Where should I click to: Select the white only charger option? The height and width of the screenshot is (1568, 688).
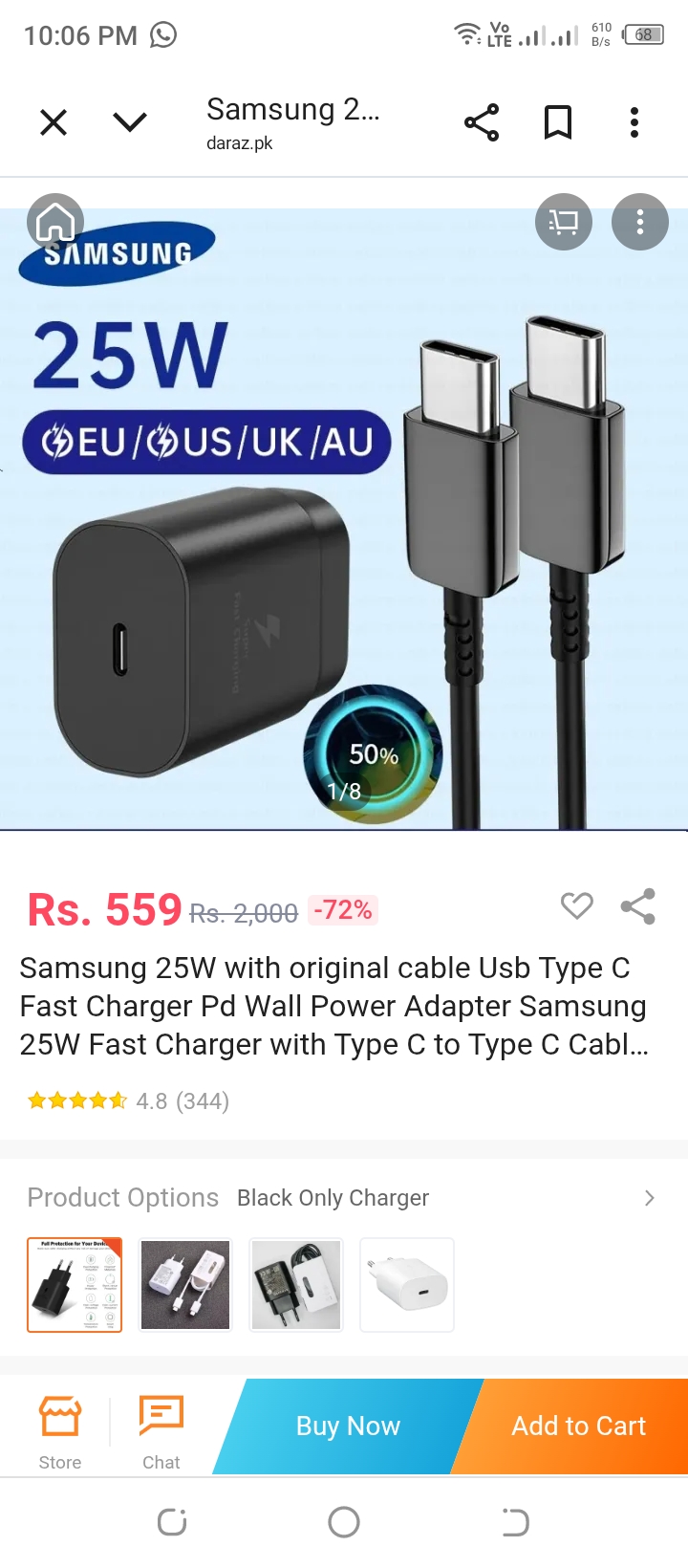[x=407, y=1285]
